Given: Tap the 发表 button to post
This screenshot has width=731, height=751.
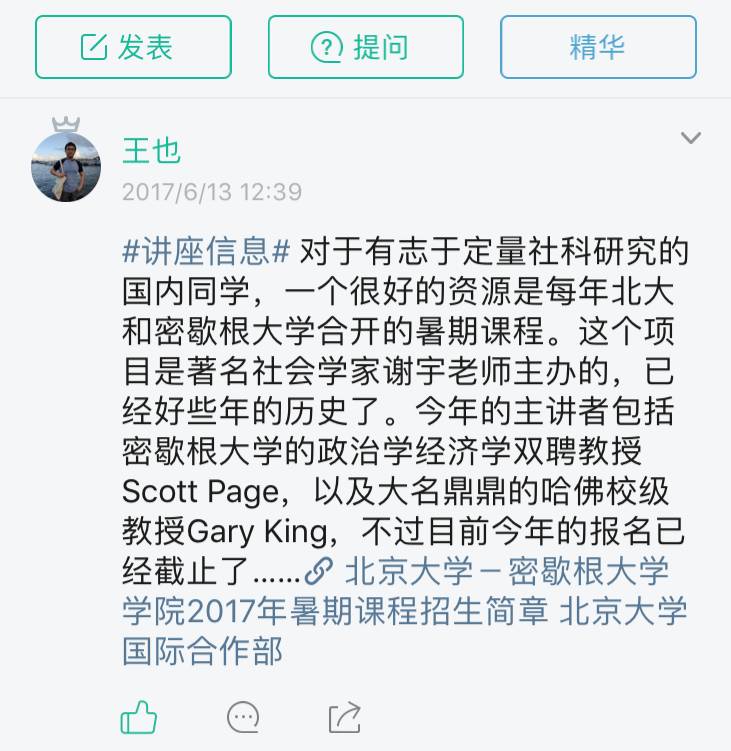Looking at the screenshot, I should (x=133, y=47).
